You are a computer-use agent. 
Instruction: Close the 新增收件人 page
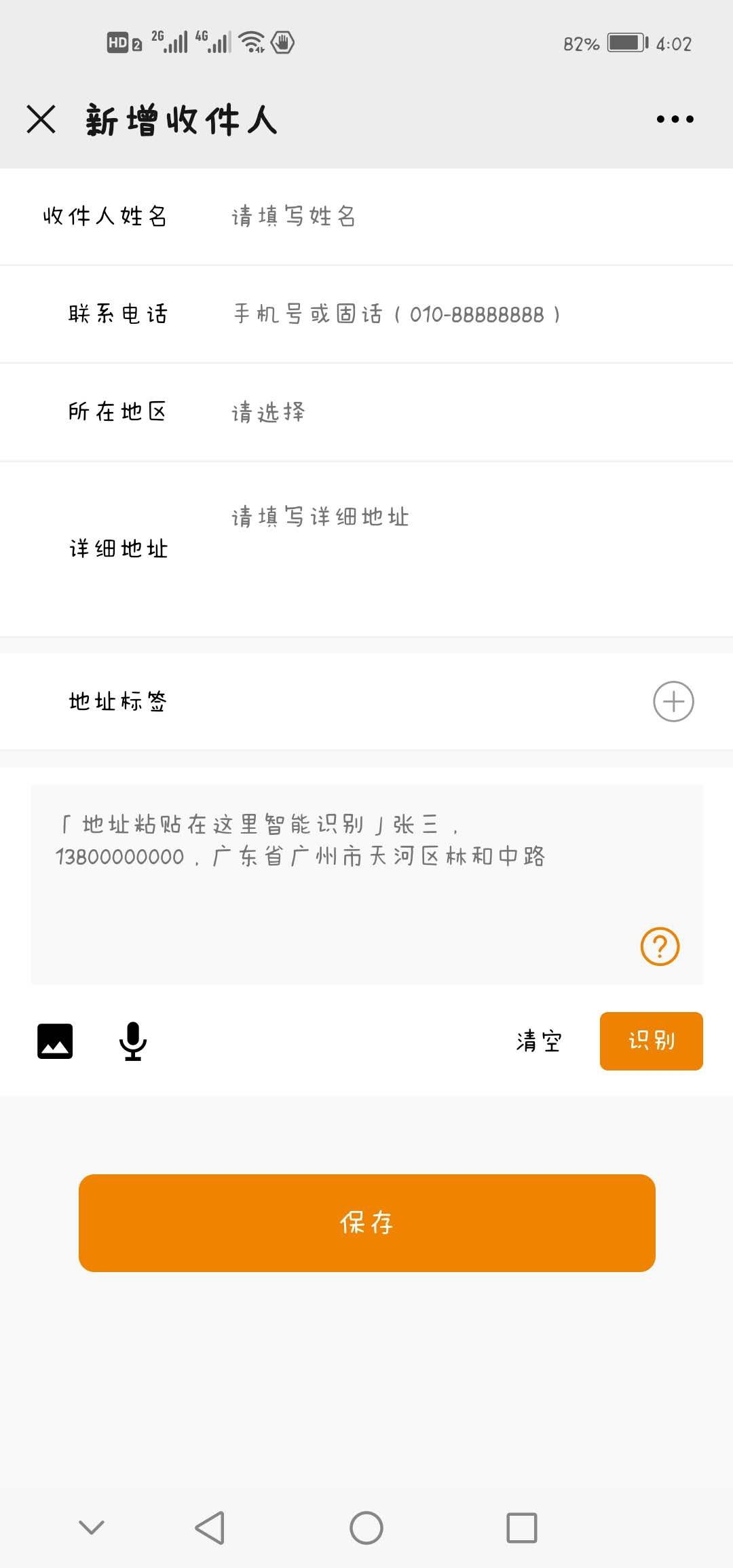tap(41, 119)
